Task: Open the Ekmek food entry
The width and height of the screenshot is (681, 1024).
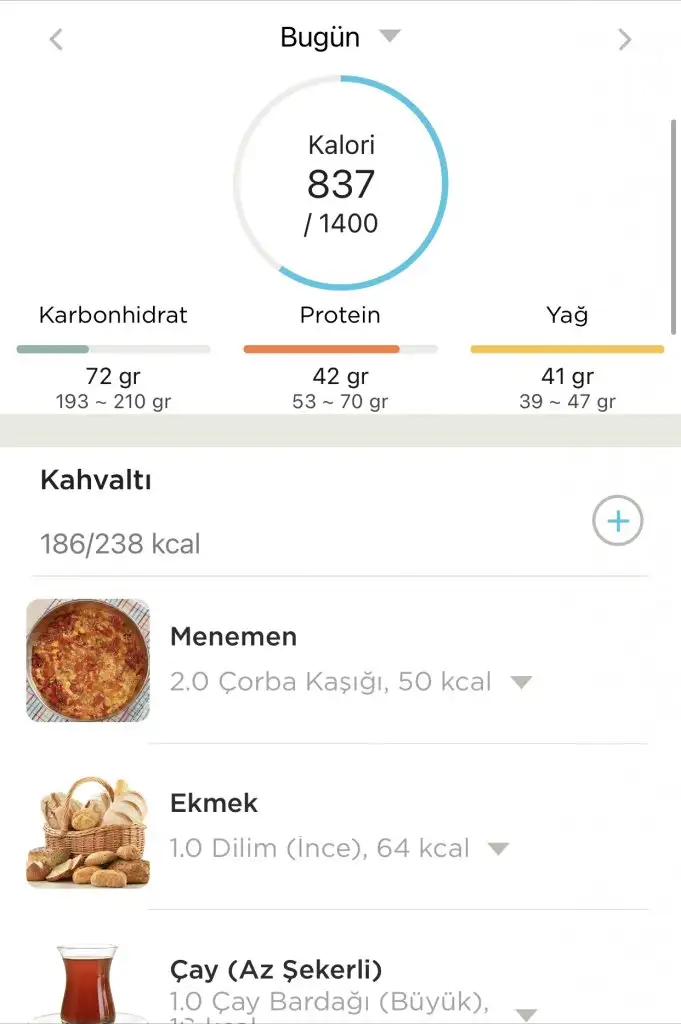Action: (214, 803)
